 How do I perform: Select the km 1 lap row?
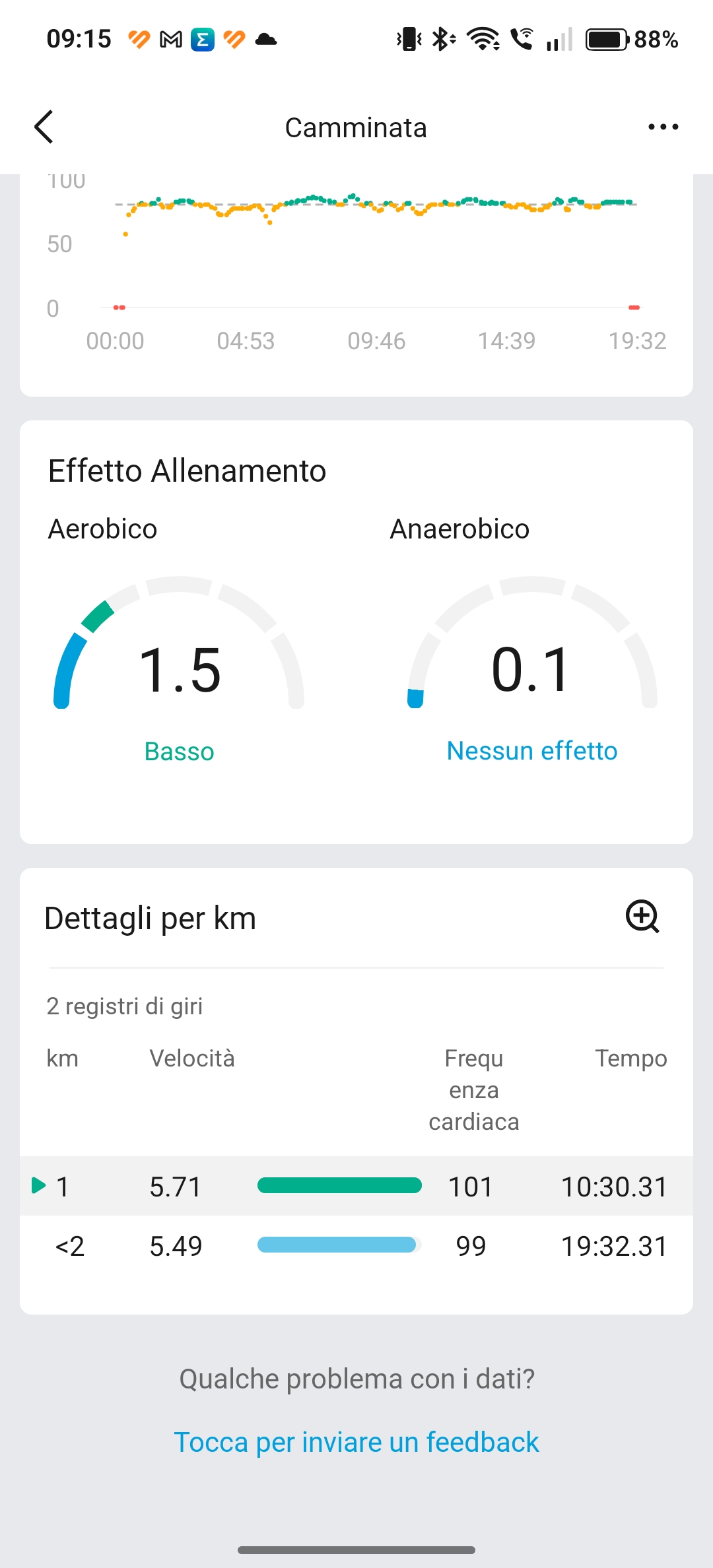pos(356,1186)
